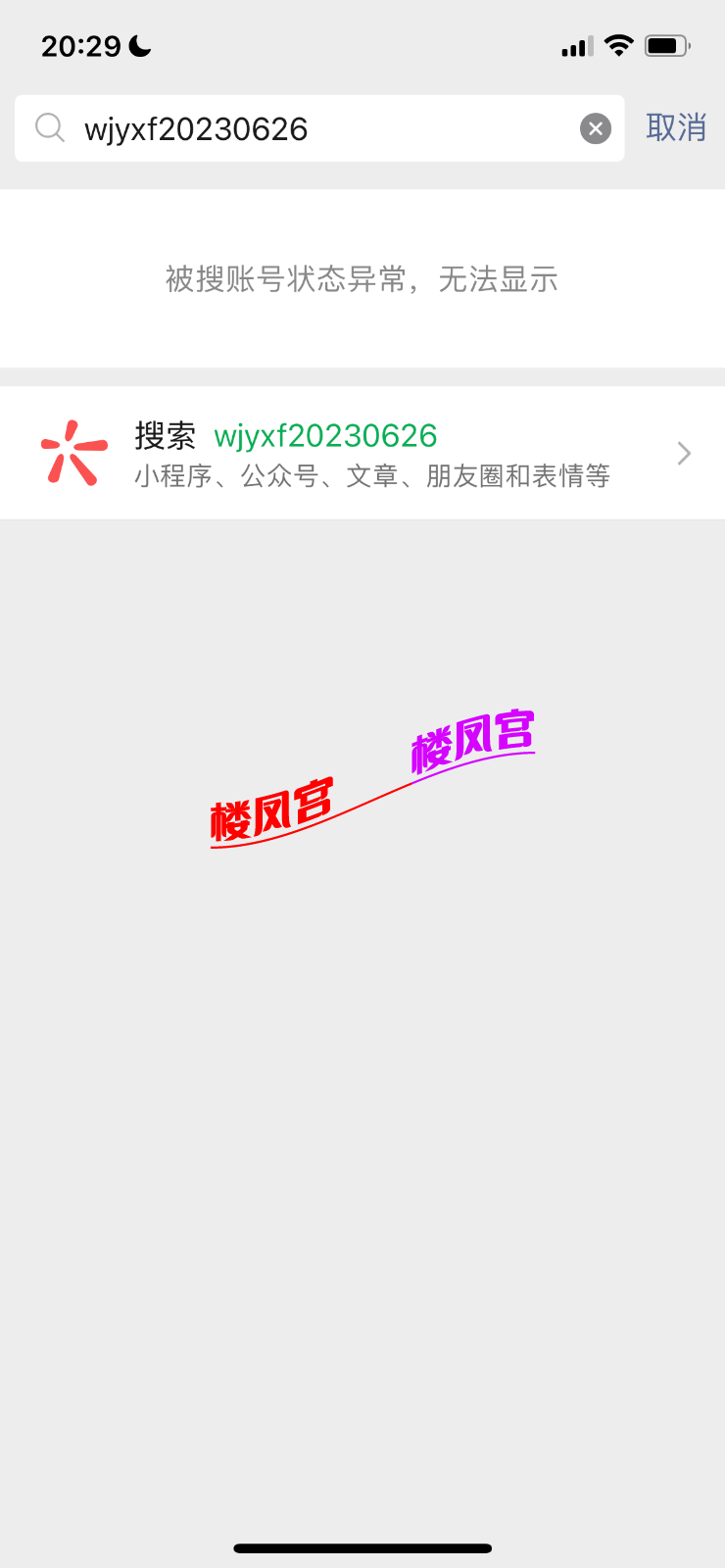The height and width of the screenshot is (1568, 725).
Task: Tap 取消 to cancel the search
Action: (x=675, y=128)
